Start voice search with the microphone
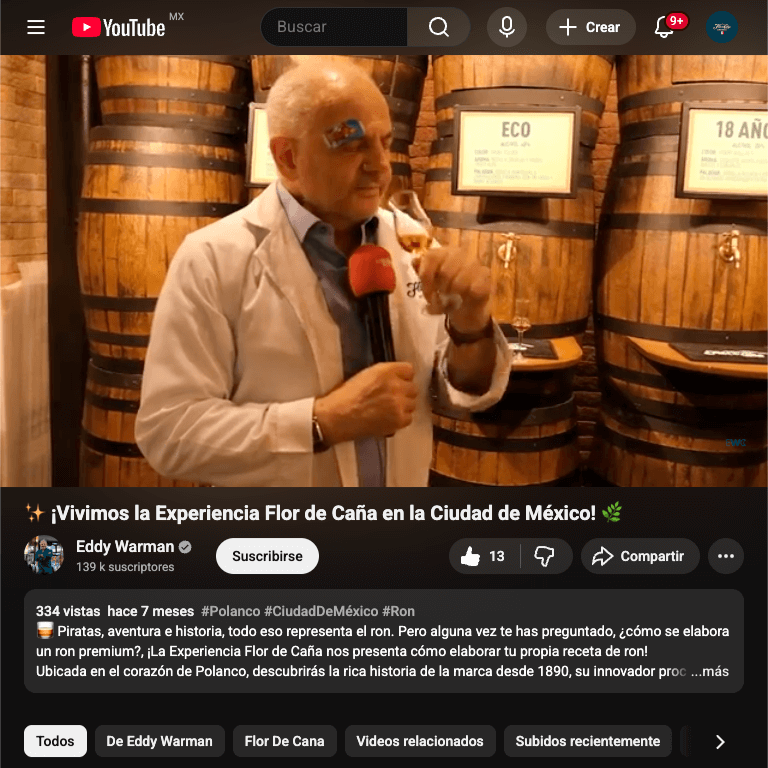Screen dimensions: 768x768 click(x=507, y=27)
